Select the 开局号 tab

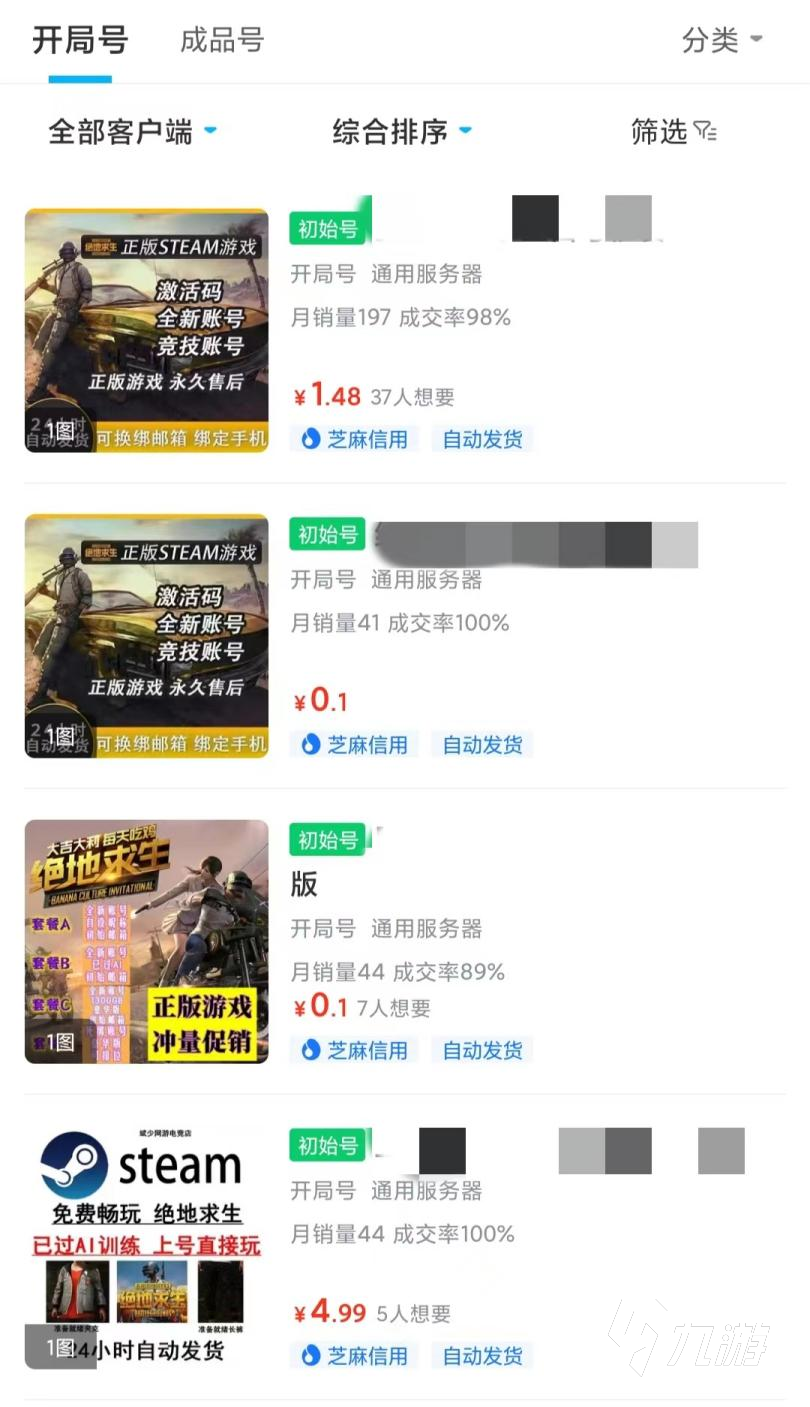click(x=80, y=40)
